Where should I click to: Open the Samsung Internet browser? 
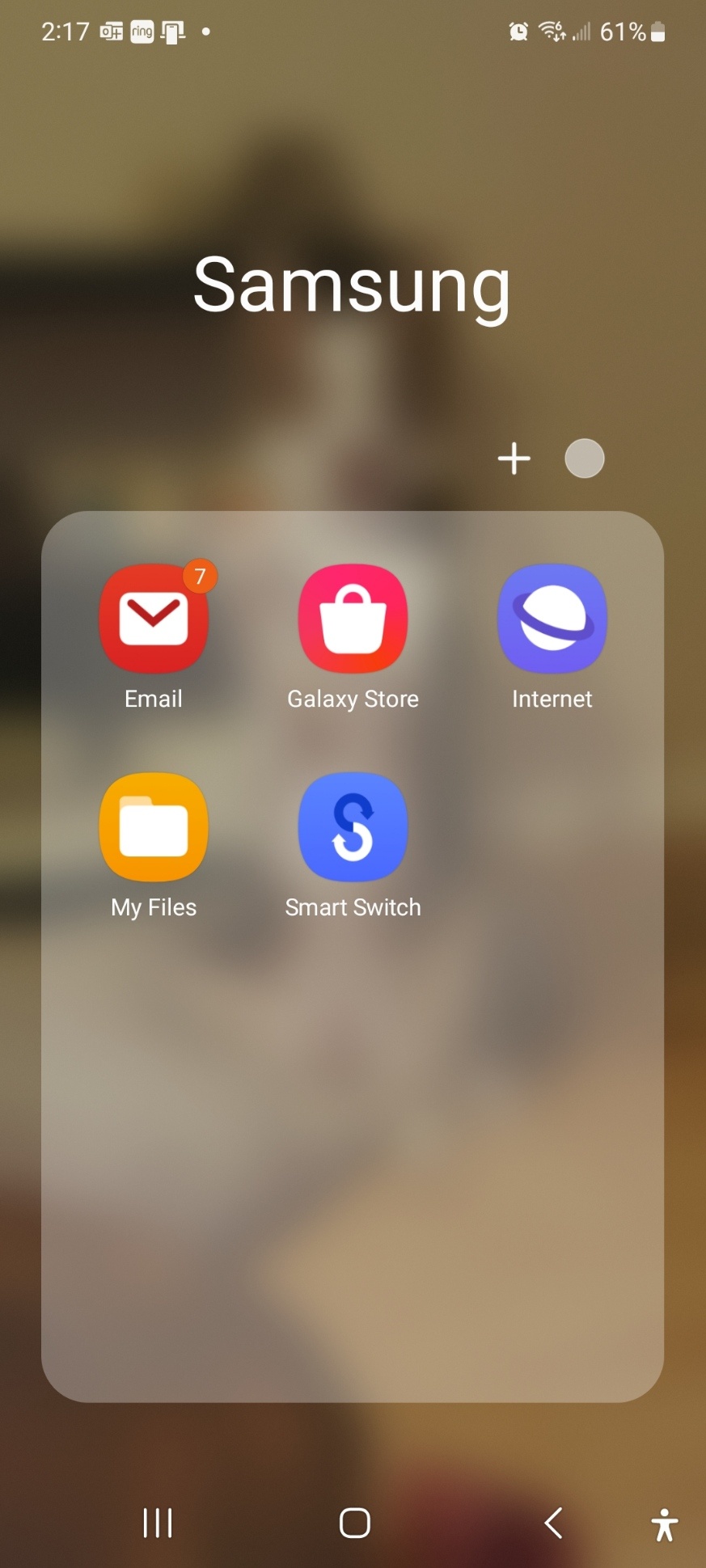pos(552,619)
